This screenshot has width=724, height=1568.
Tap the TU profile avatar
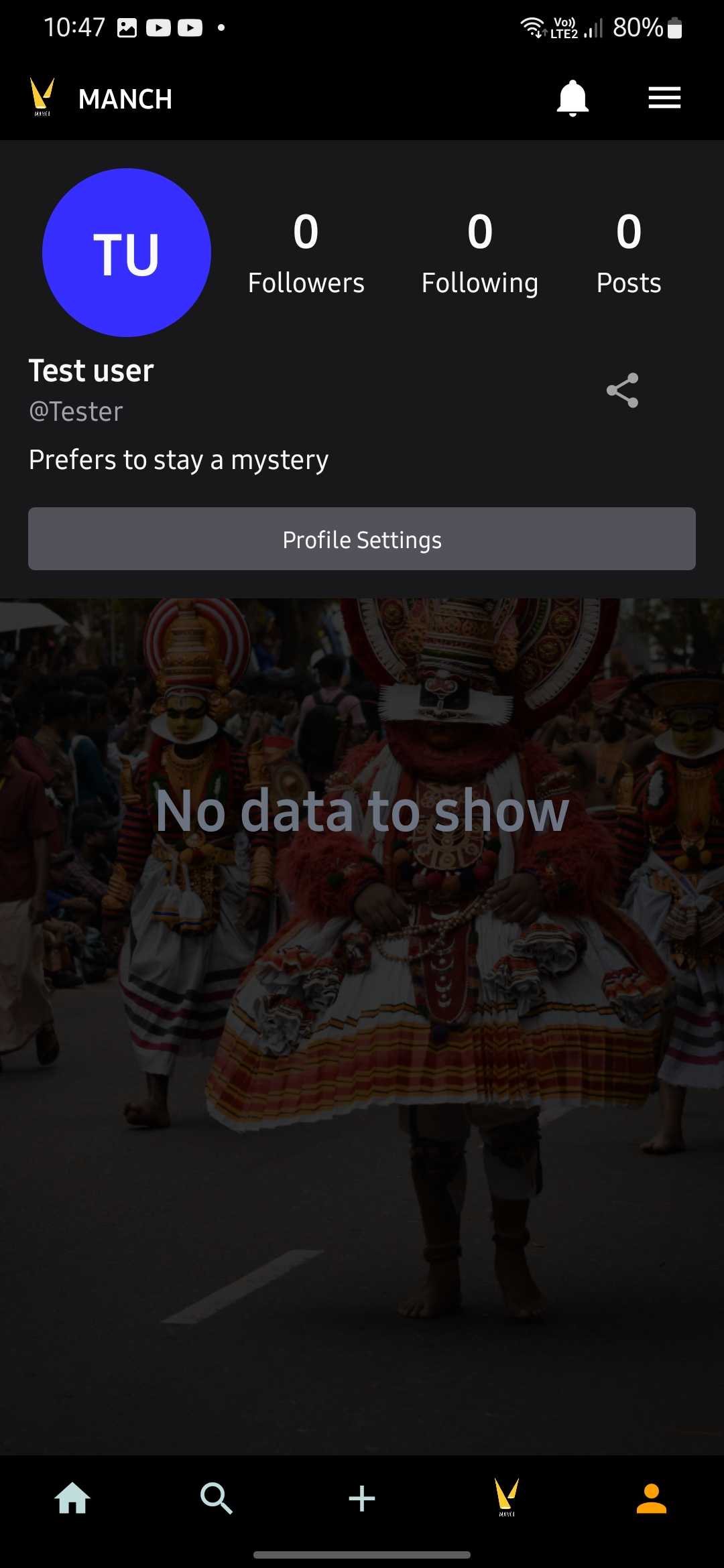(x=127, y=253)
